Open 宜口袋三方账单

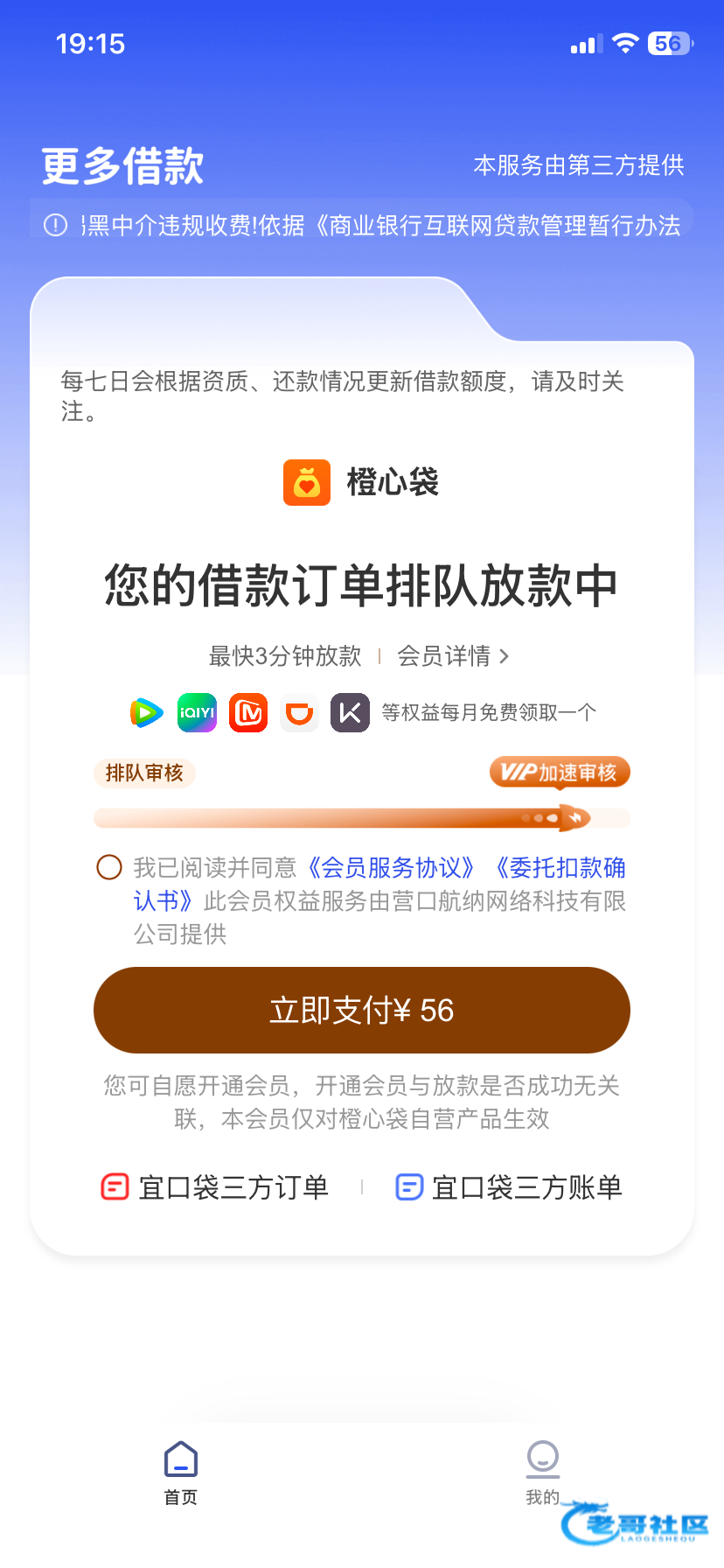(x=509, y=1187)
